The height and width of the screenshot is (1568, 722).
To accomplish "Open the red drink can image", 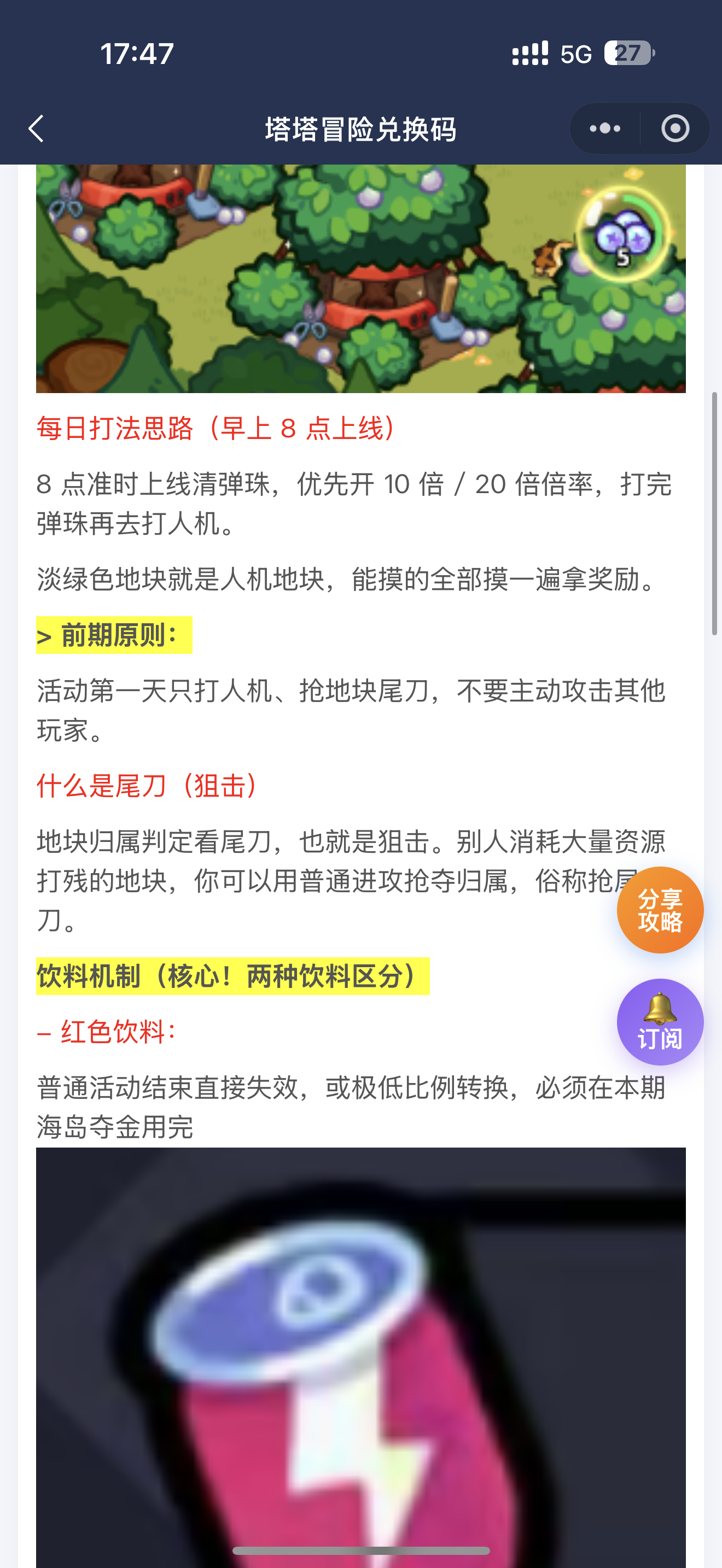I will (361, 1358).
